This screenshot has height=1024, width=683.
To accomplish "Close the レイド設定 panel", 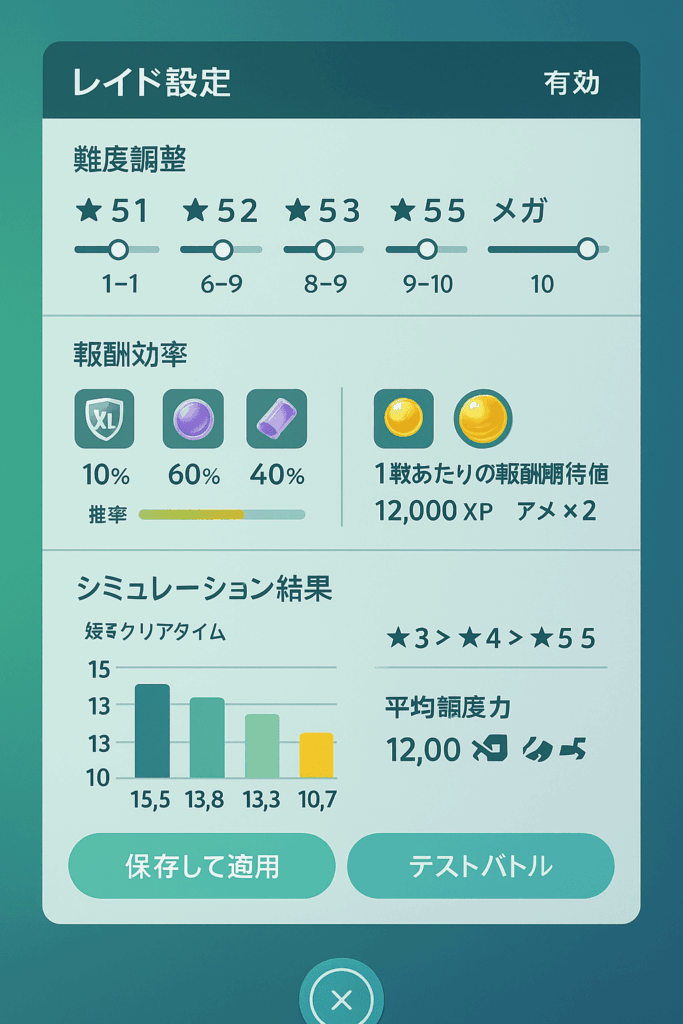I will [x=341, y=999].
